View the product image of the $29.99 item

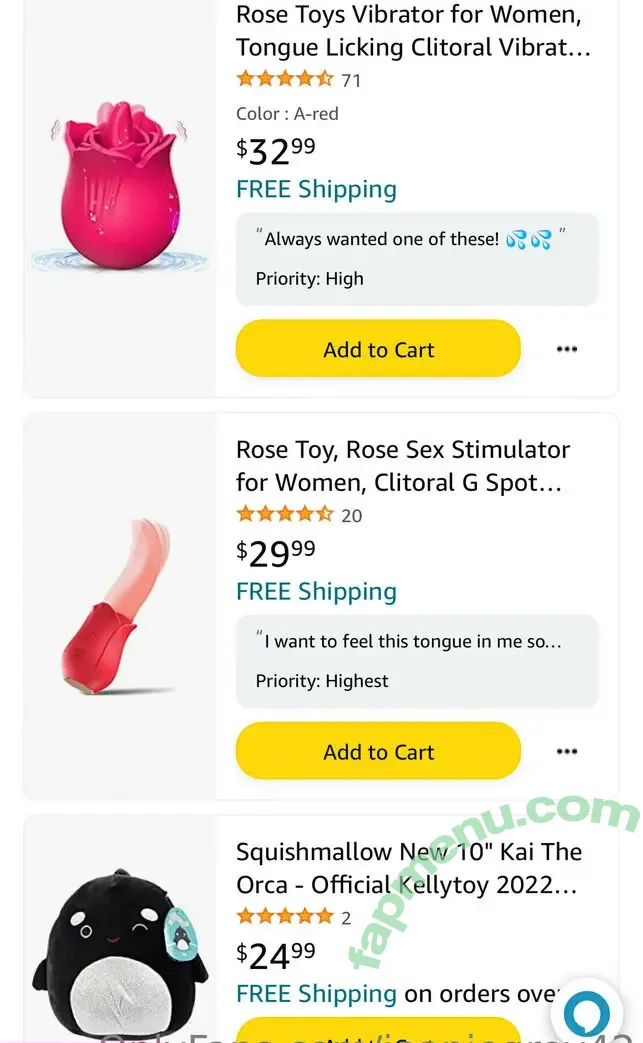[120, 607]
